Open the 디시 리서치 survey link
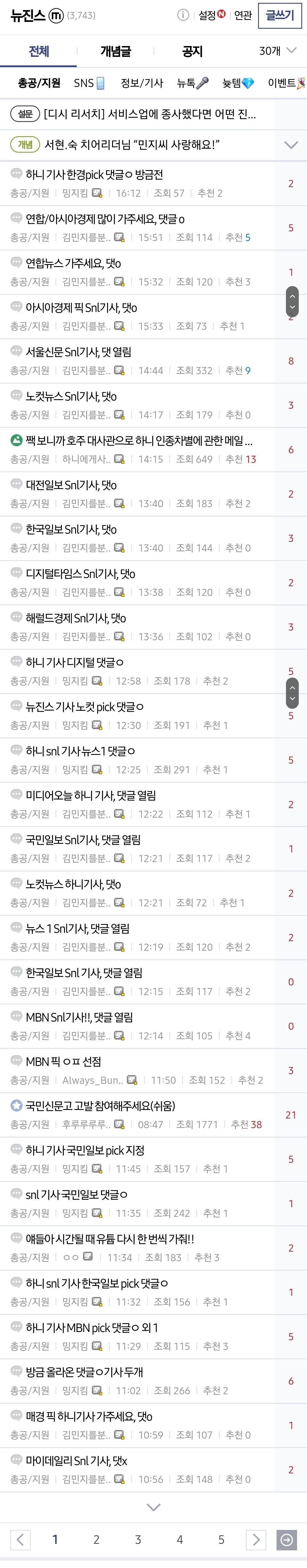307x1568 pixels. [150, 114]
